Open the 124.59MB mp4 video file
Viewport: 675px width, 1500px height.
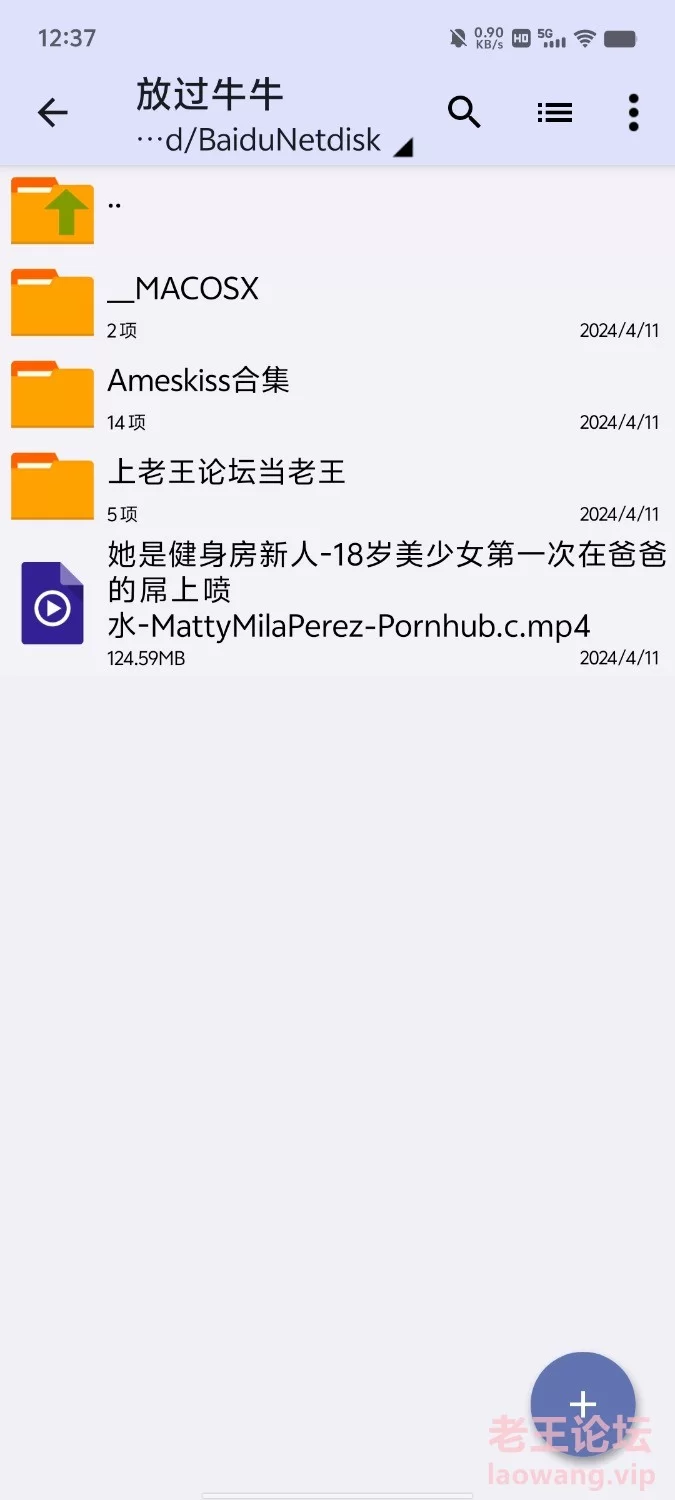[x=337, y=603]
